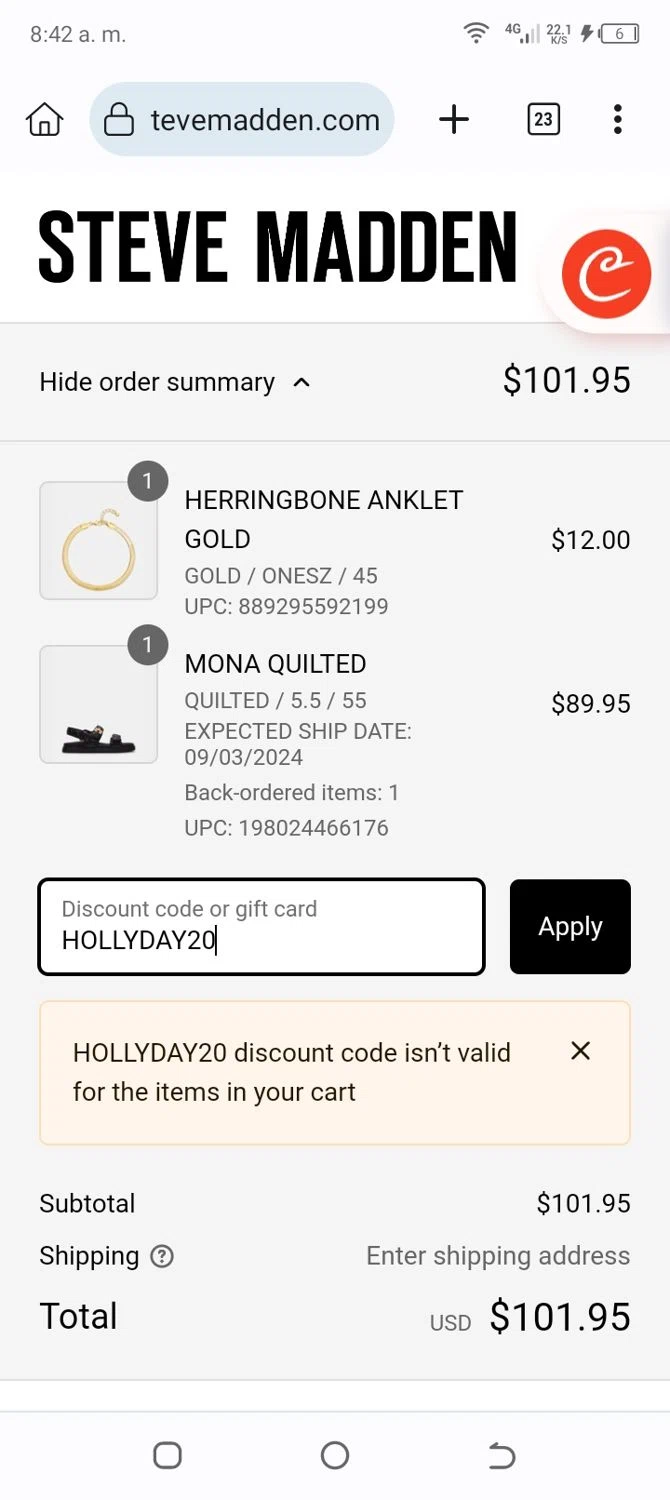Open the tab switcher showing 23
Viewport: 670px width, 1500px height.
pos(543,120)
